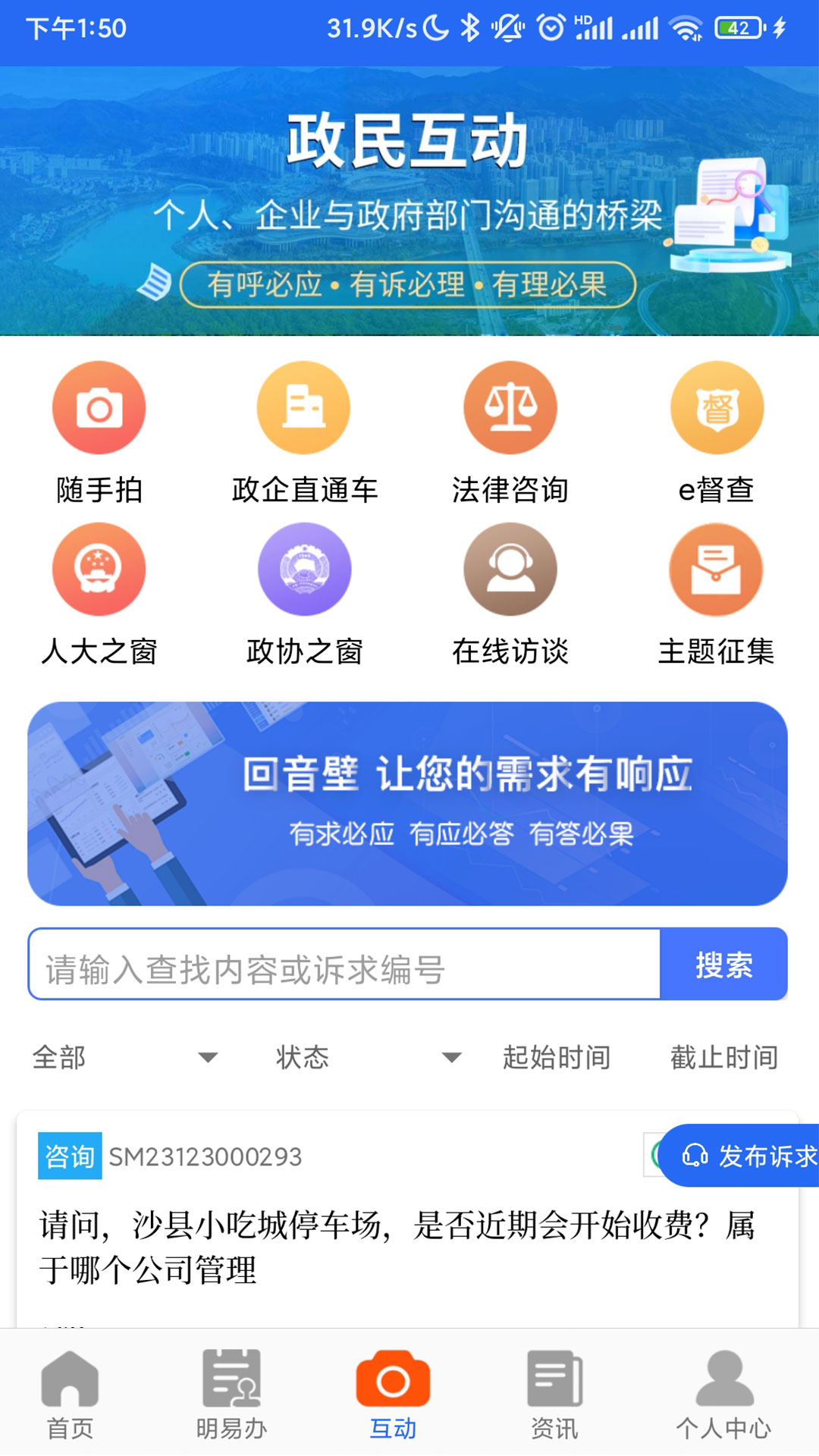Viewport: 819px width, 1456px height.
Task: Go to the 个人中心 tab
Action: pos(723,1395)
